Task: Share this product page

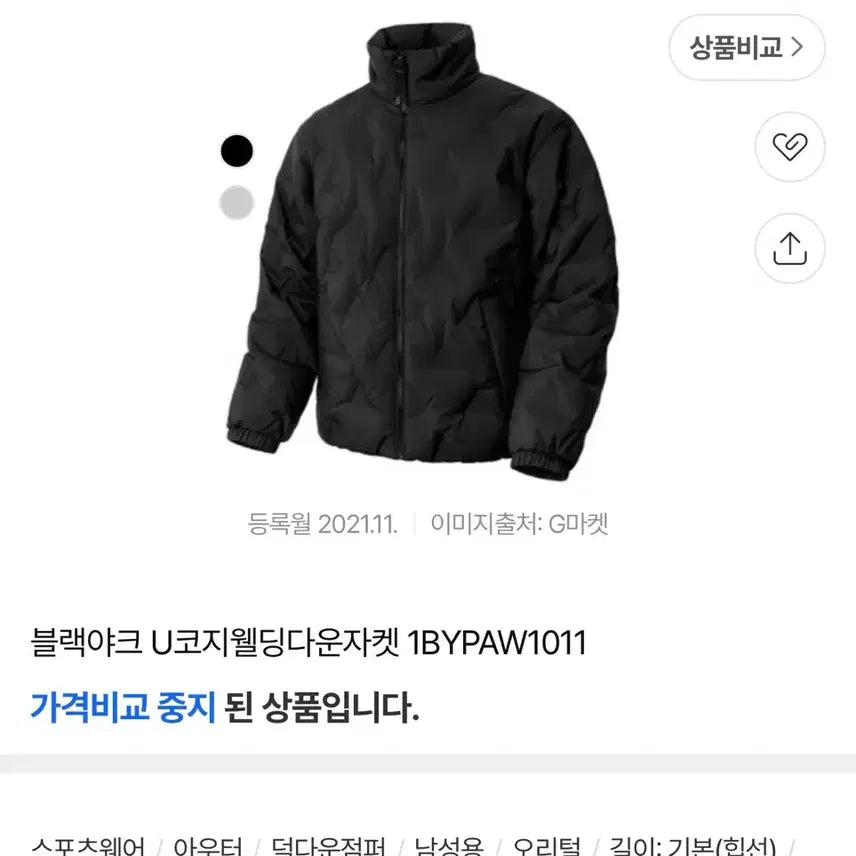Action: click(789, 248)
